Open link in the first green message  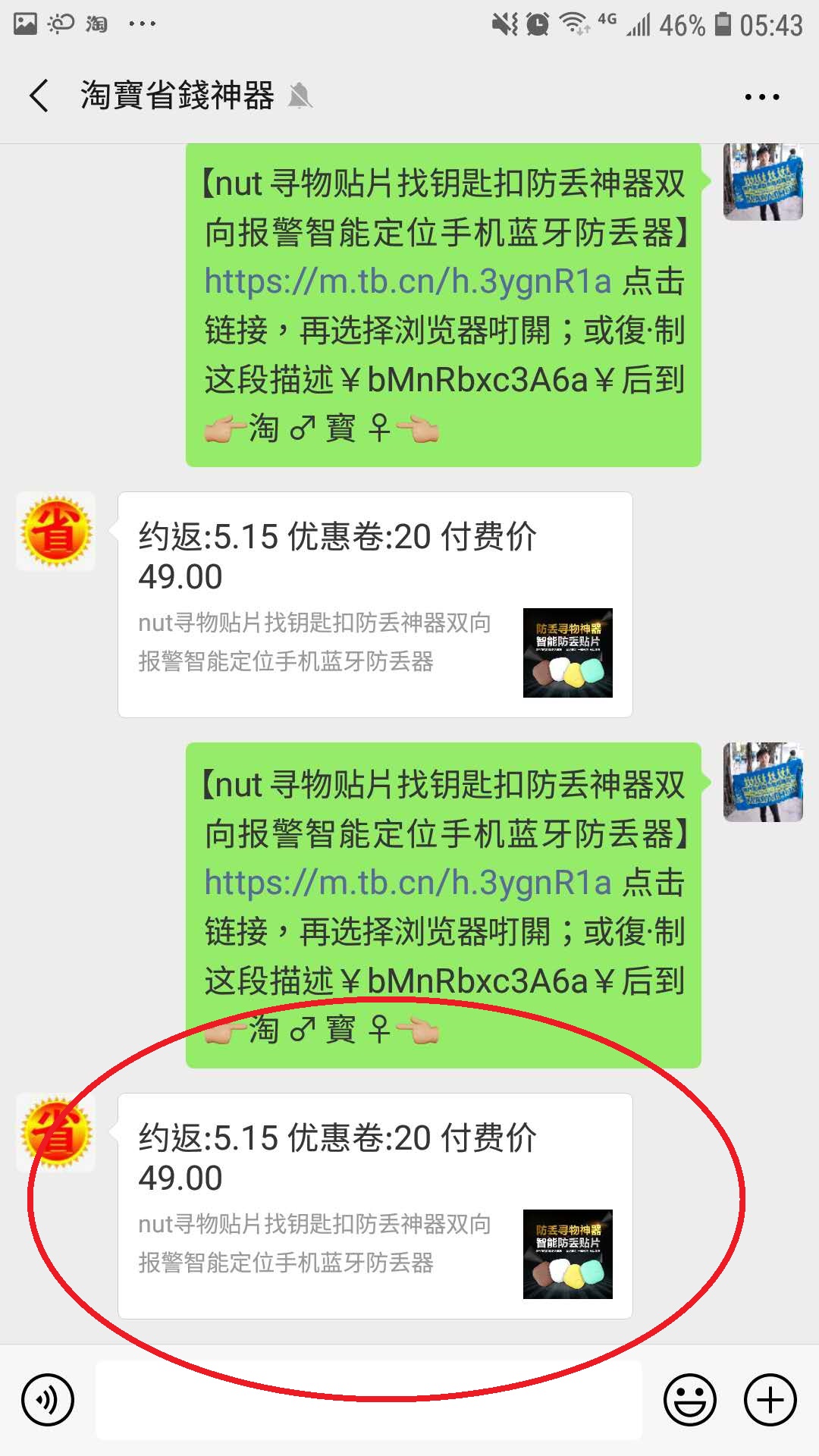pos(407,281)
